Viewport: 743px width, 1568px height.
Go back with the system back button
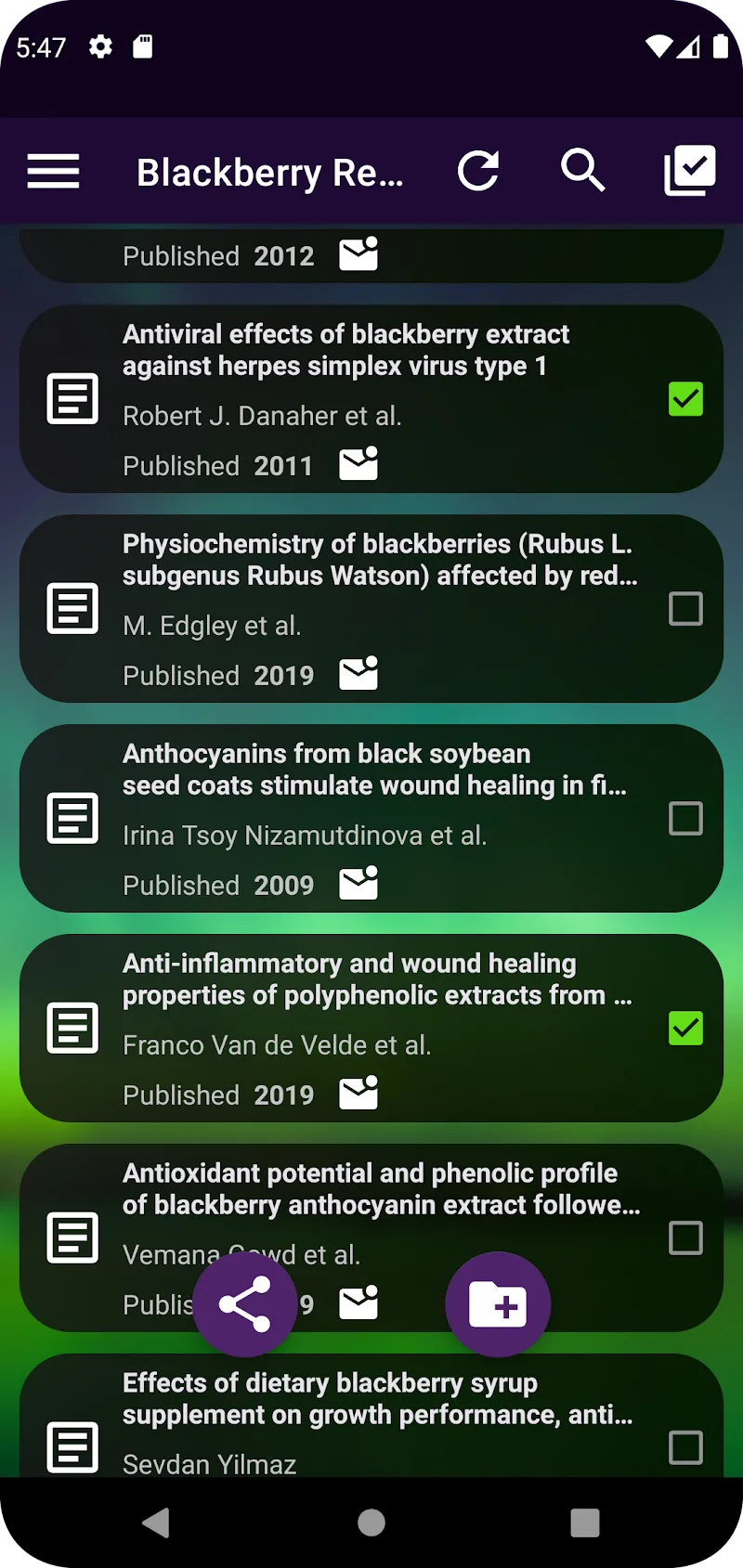(156, 1523)
